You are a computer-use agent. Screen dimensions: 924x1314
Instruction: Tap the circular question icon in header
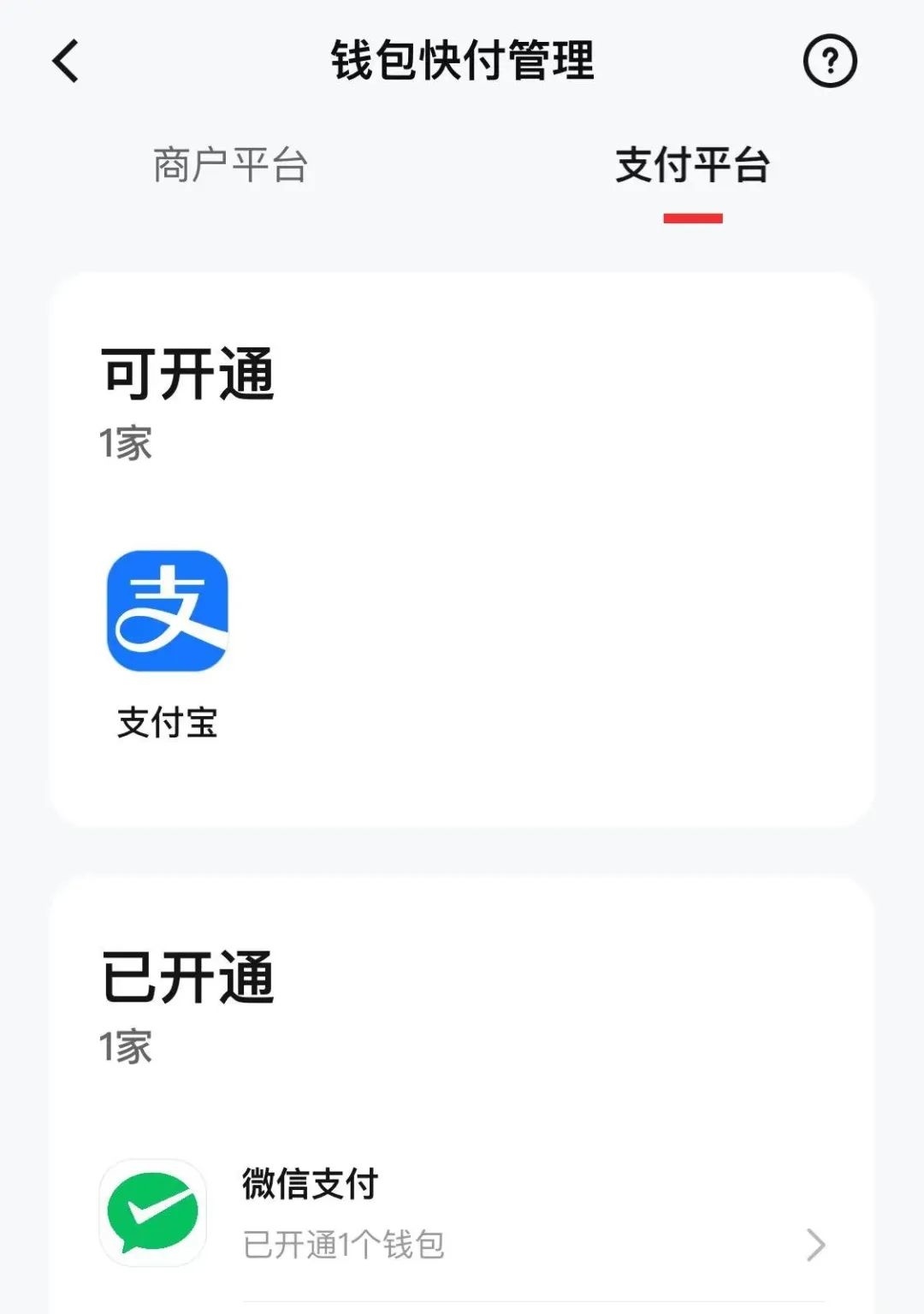(830, 60)
